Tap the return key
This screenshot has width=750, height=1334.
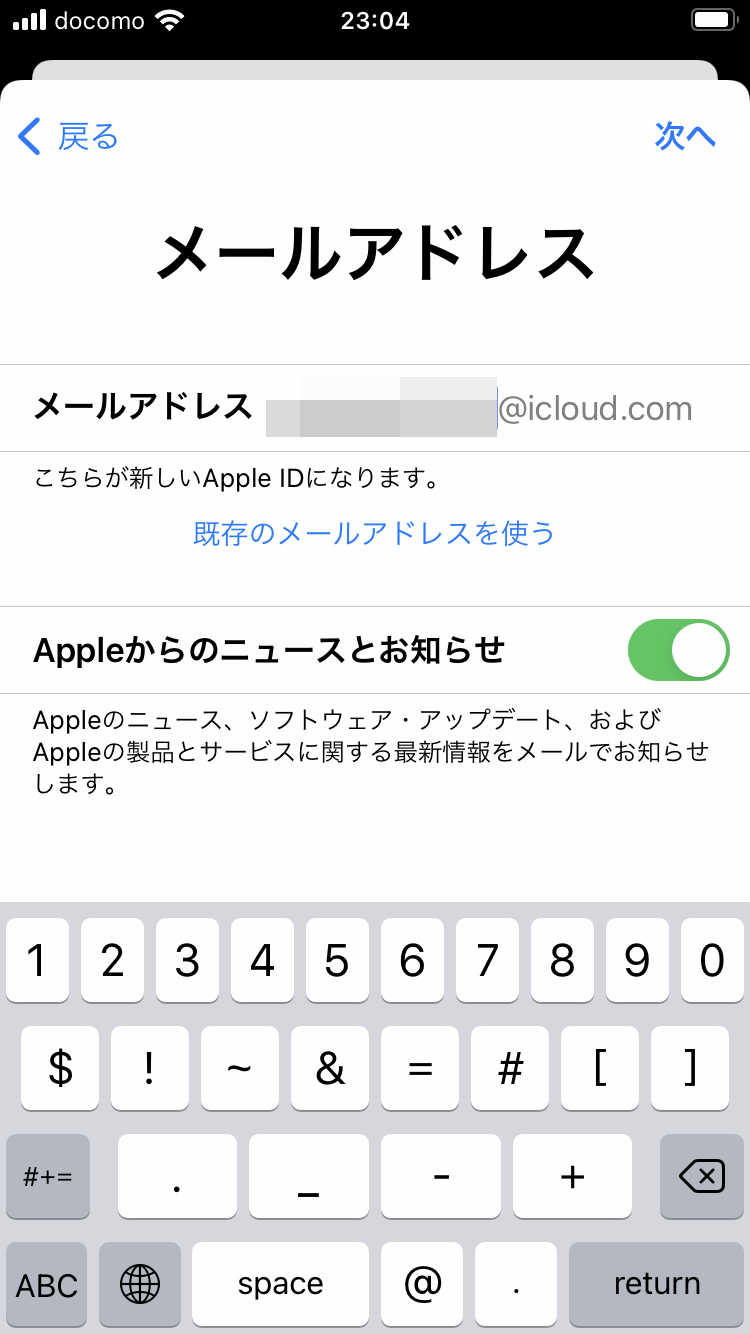pos(657,1285)
